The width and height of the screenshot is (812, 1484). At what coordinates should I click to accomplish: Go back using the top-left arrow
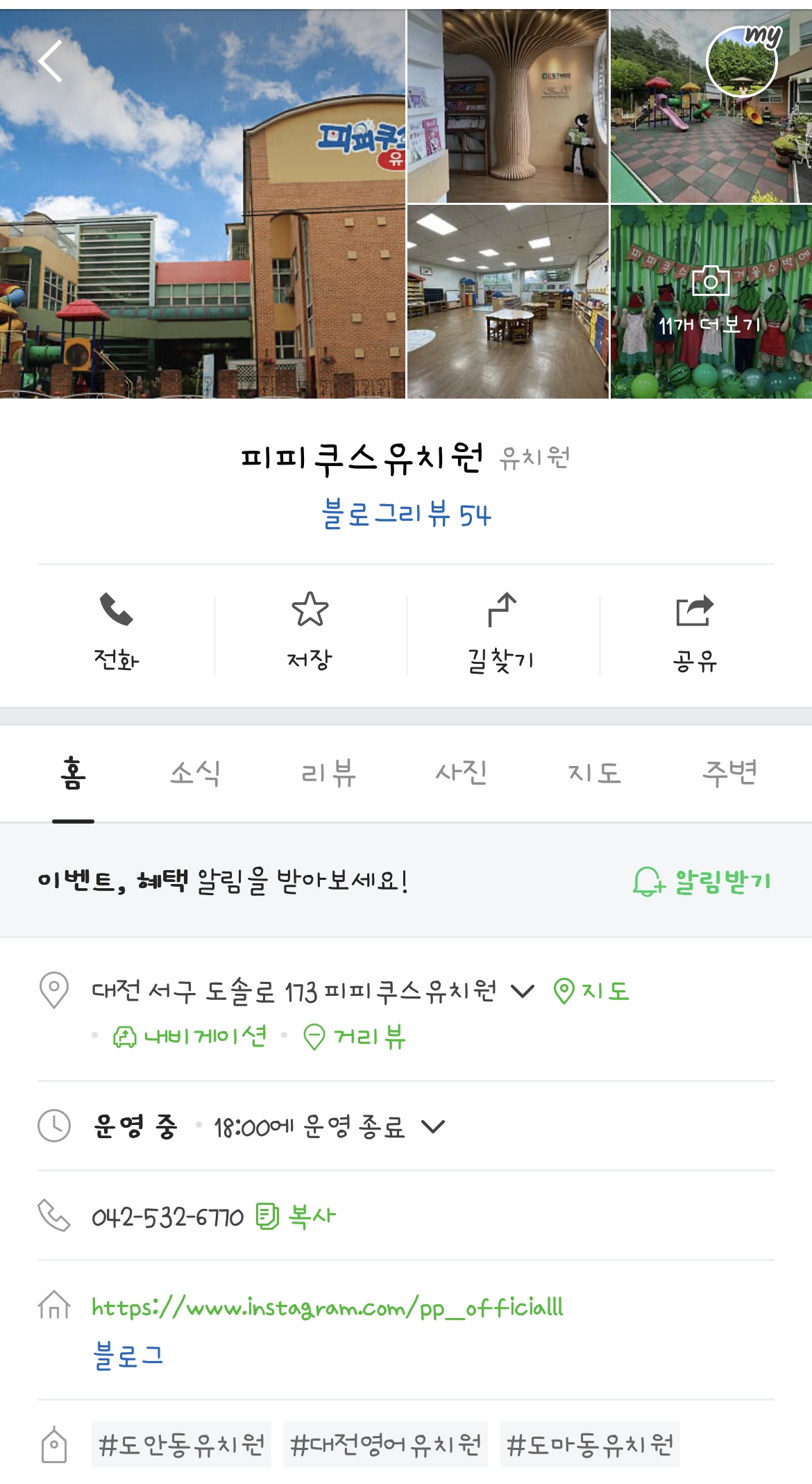pos(51,61)
